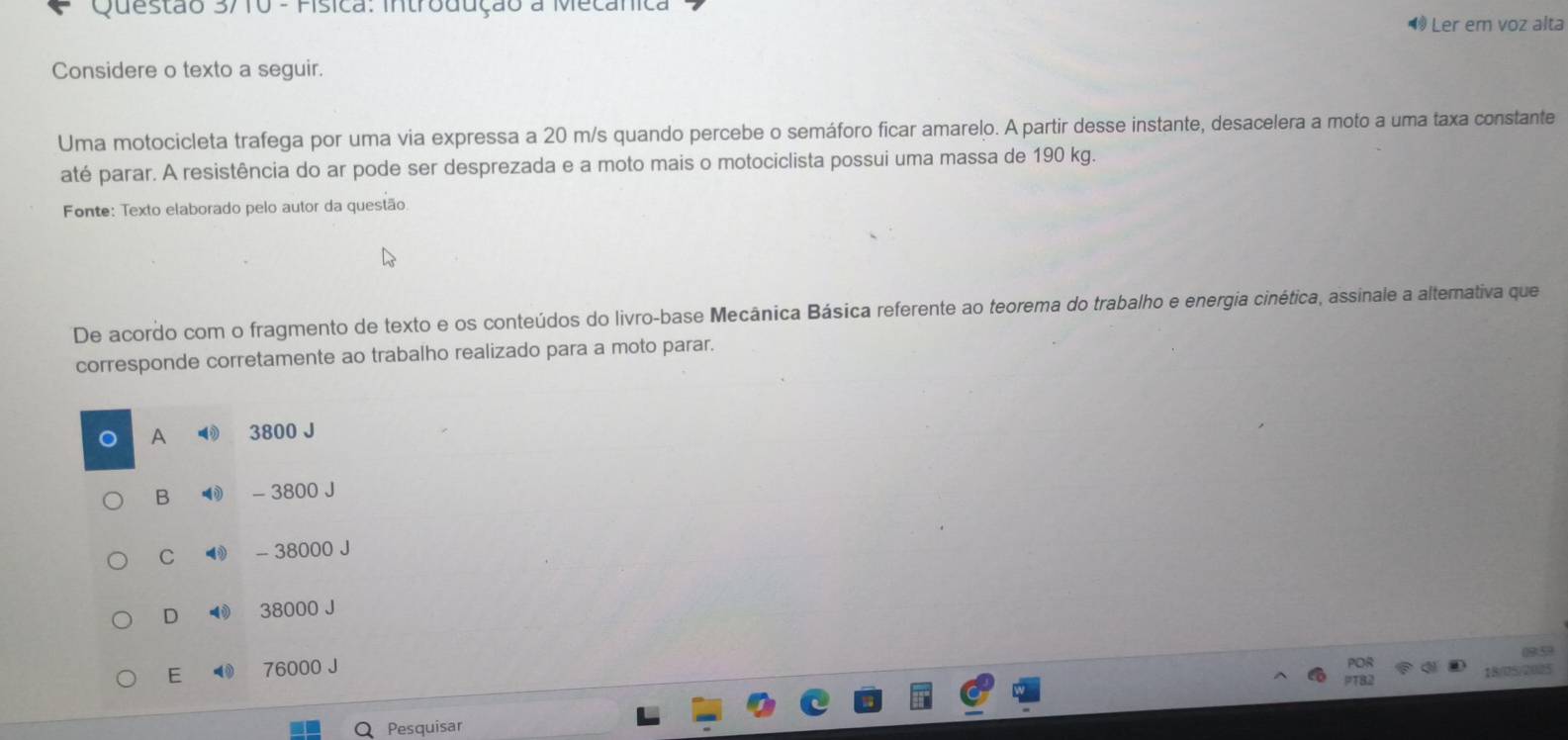Select option A, 3800 J

click(x=109, y=438)
